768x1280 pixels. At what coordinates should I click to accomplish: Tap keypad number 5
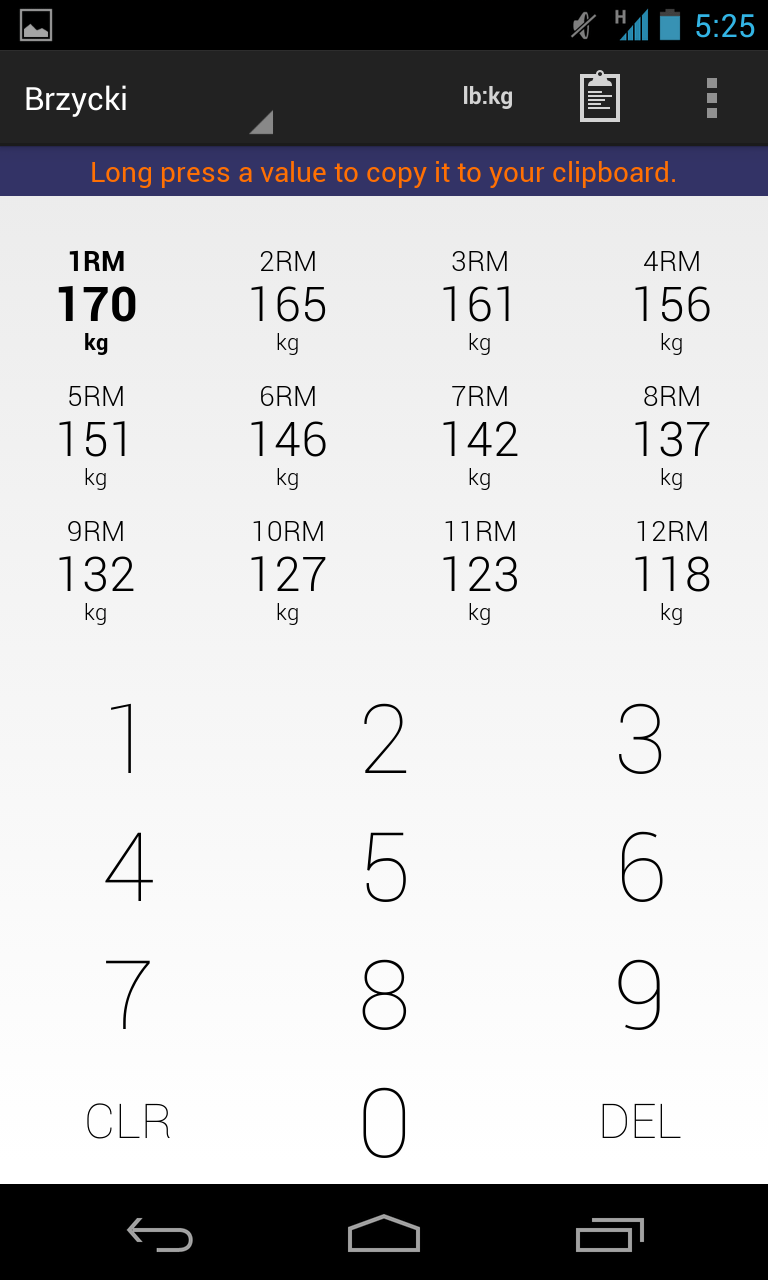(x=384, y=866)
